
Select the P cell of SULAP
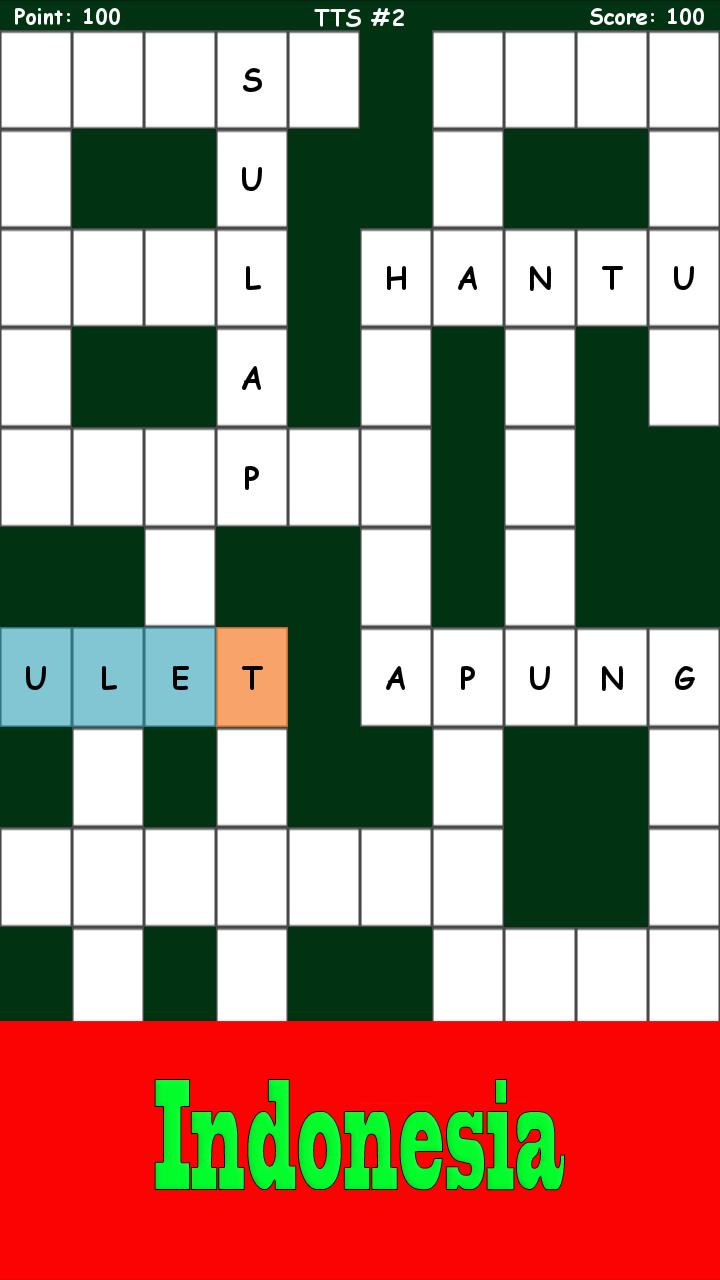point(252,477)
